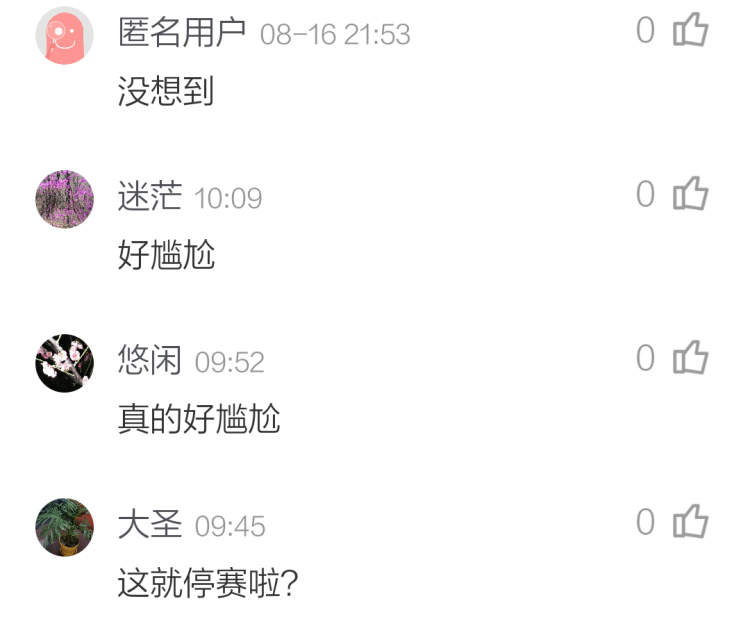This screenshot has height=617, width=750.
Task: Like 迷茫's comment 好尴尬
Action: tap(690, 194)
